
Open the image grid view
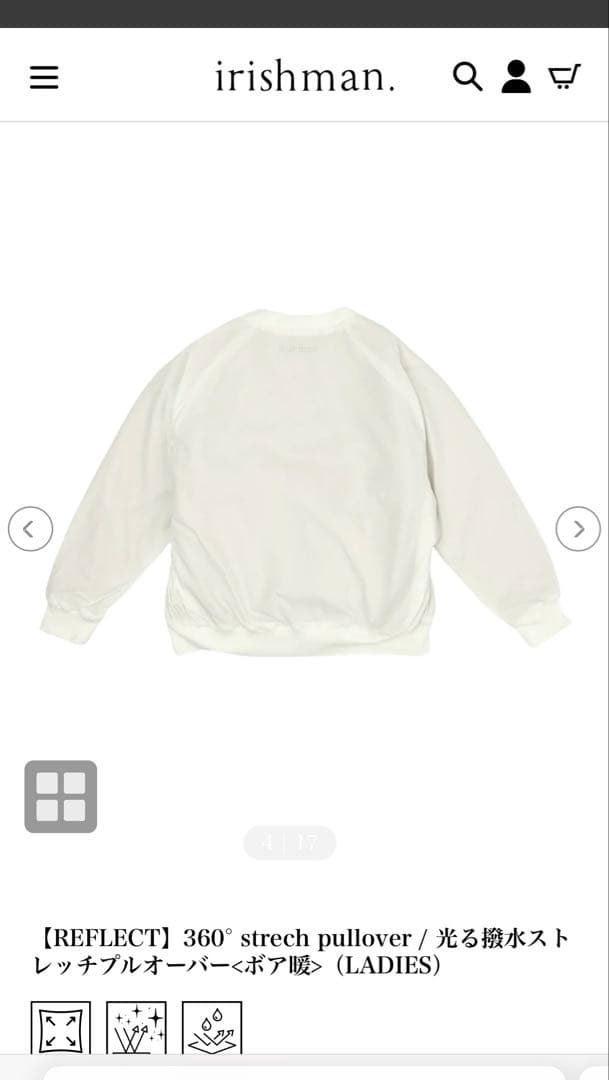(61, 797)
